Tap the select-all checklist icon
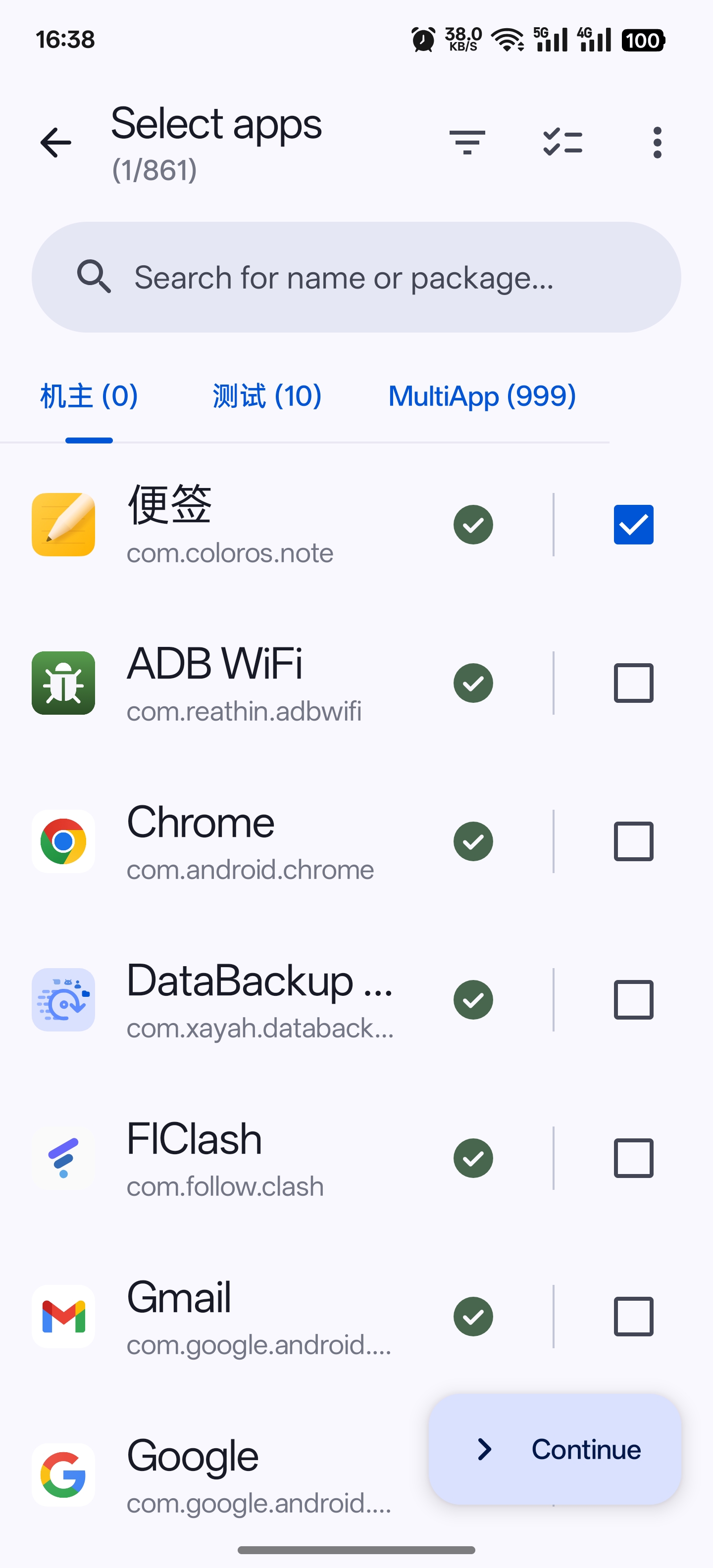713x1568 pixels. (x=561, y=142)
